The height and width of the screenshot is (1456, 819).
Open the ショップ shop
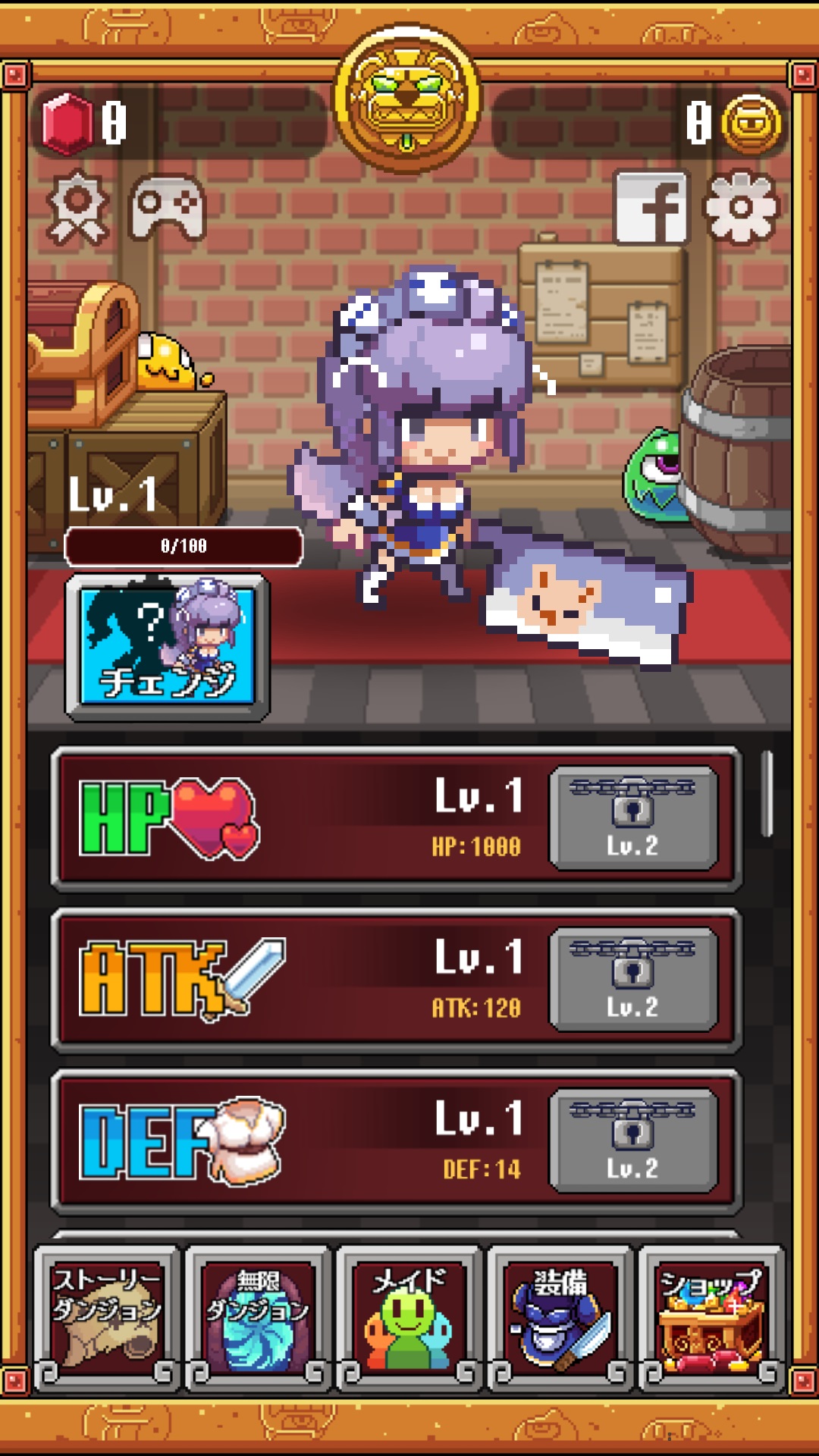pos(711,1318)
